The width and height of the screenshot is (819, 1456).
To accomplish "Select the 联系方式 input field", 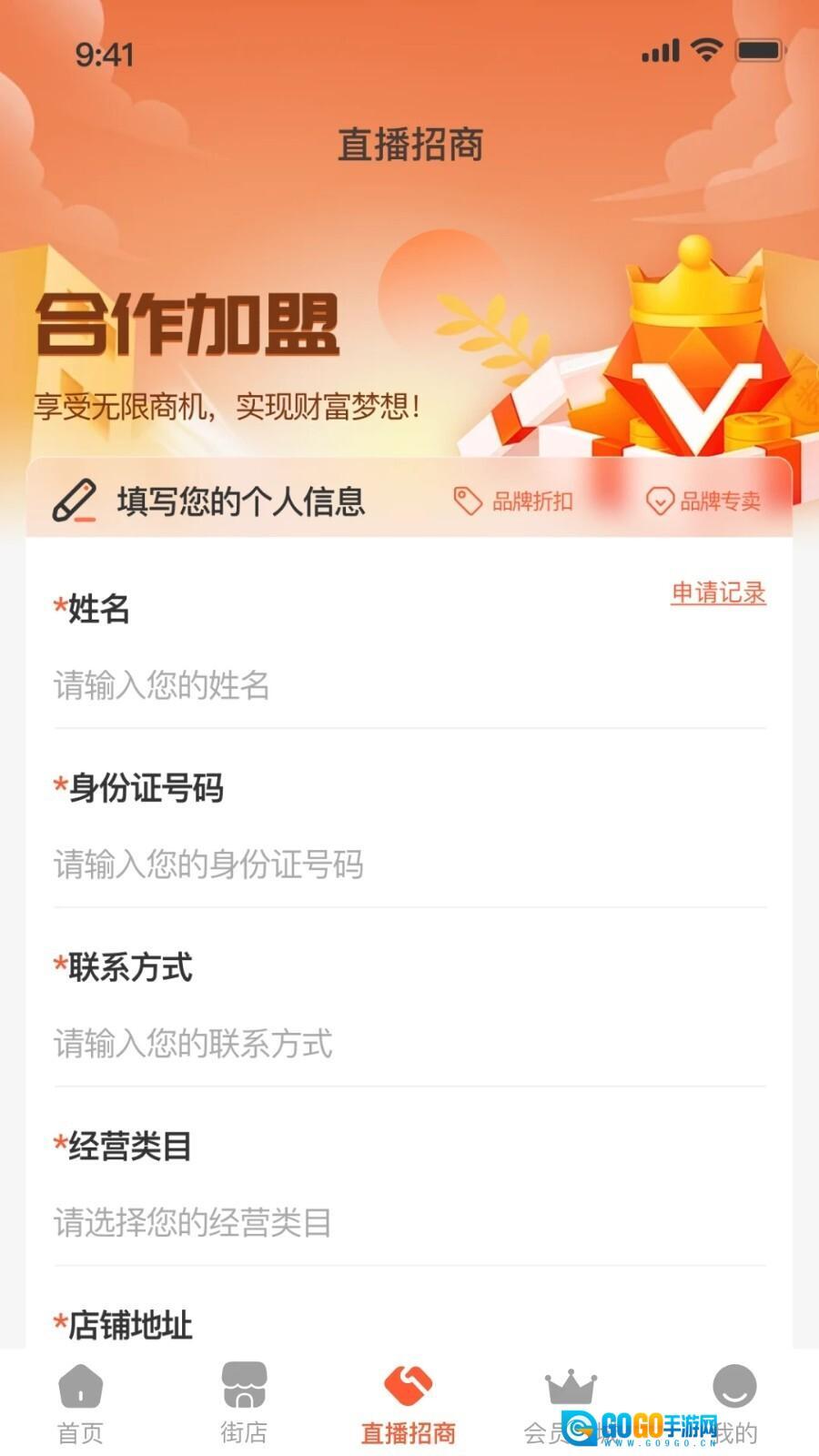I will point(409,1044).
